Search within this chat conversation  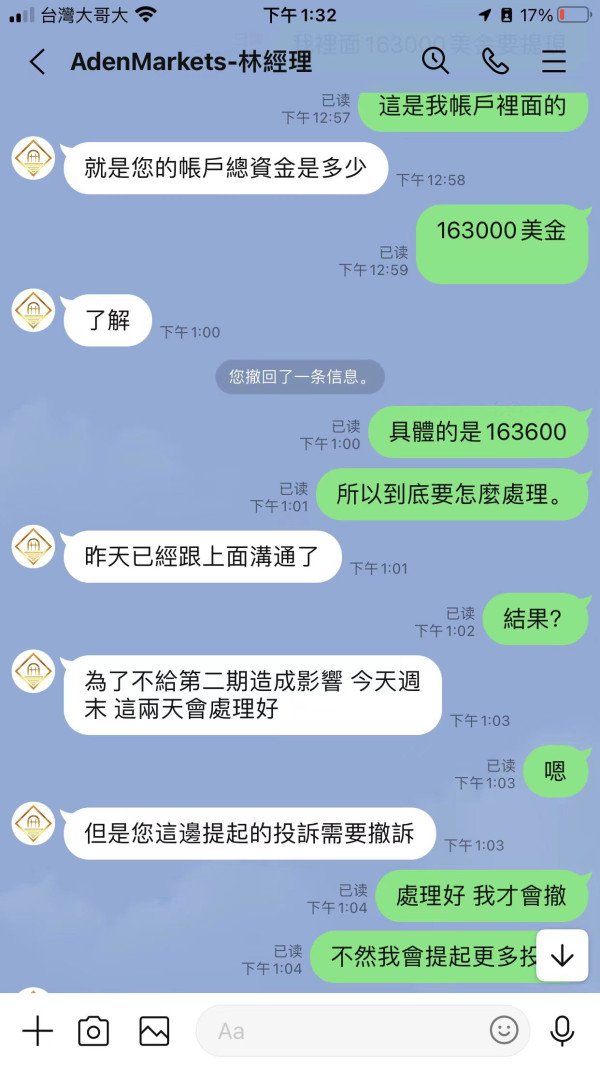point(435,61)
